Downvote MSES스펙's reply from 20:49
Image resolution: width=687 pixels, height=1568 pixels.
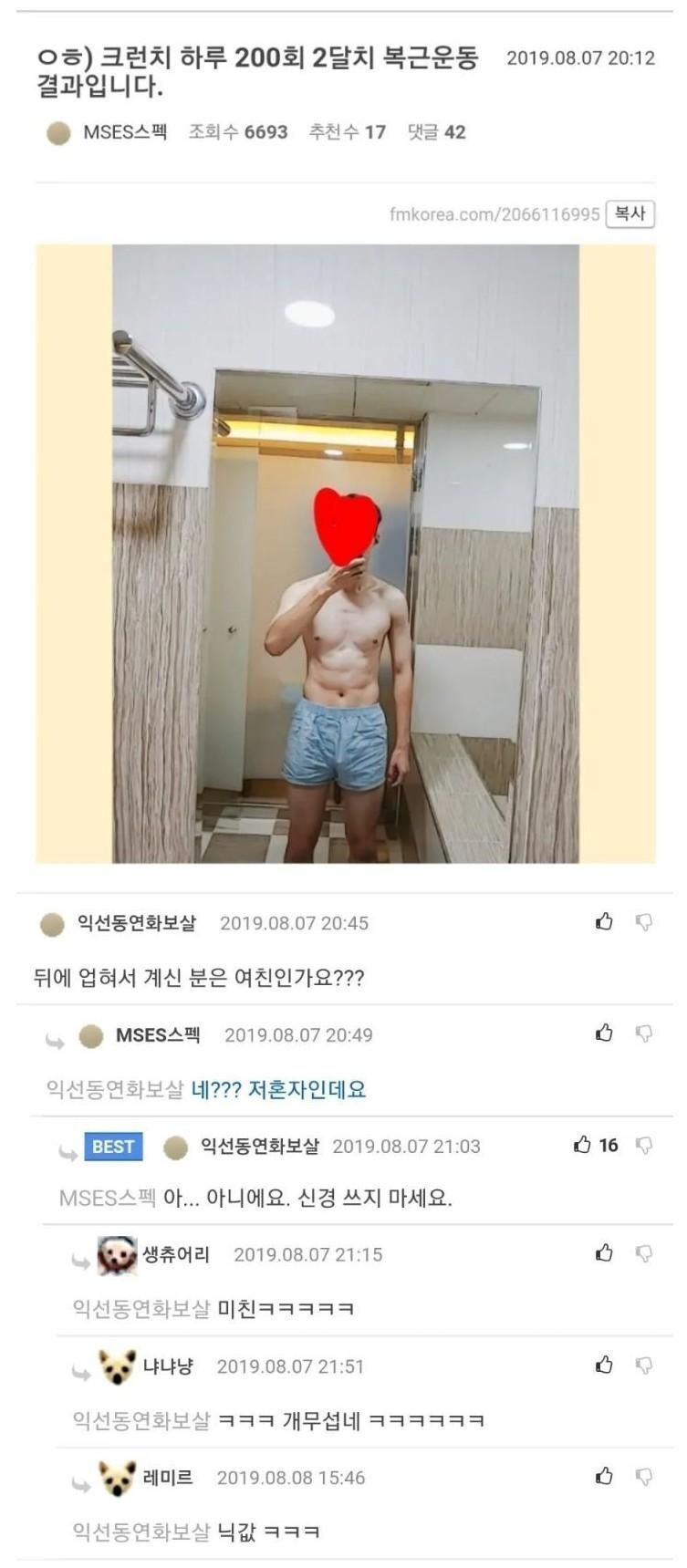[644, 1033]
